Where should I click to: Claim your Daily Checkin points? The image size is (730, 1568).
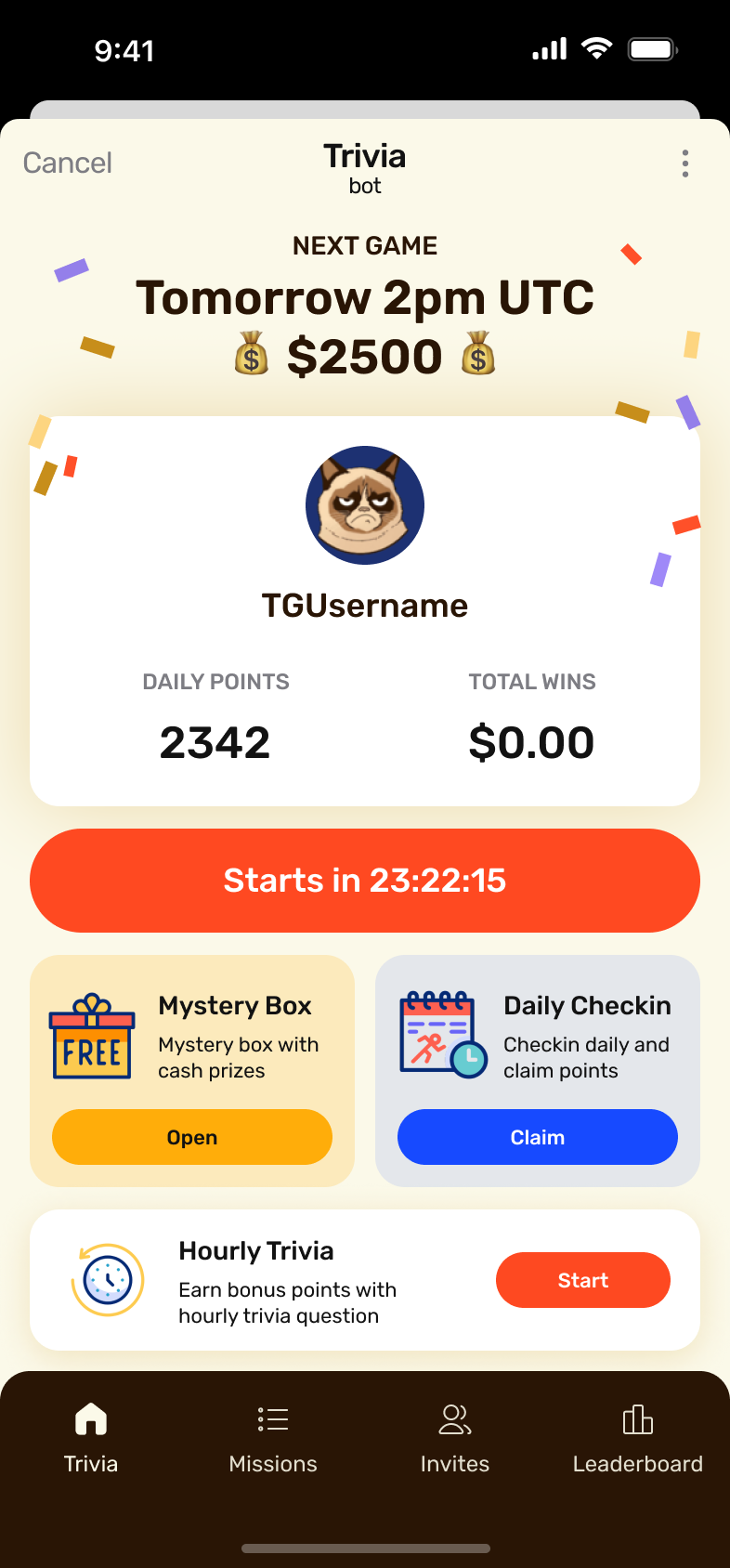[537, 1137]
